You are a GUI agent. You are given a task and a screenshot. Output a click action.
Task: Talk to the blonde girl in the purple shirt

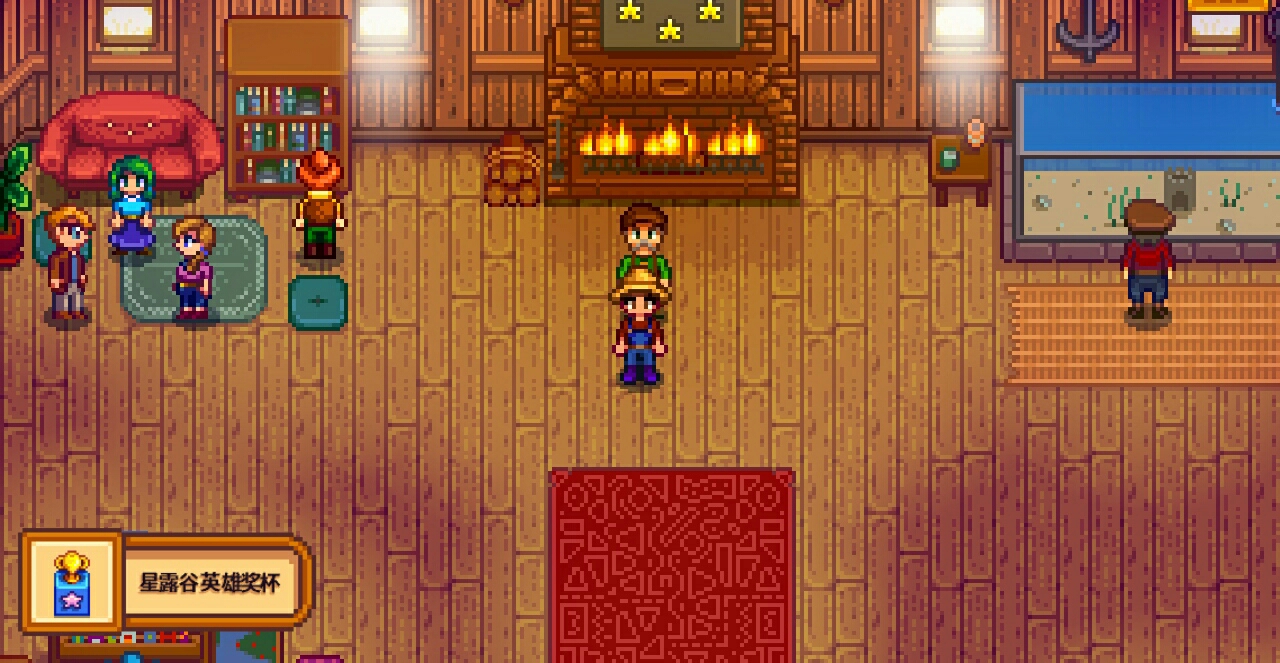[x=193, y=268]
